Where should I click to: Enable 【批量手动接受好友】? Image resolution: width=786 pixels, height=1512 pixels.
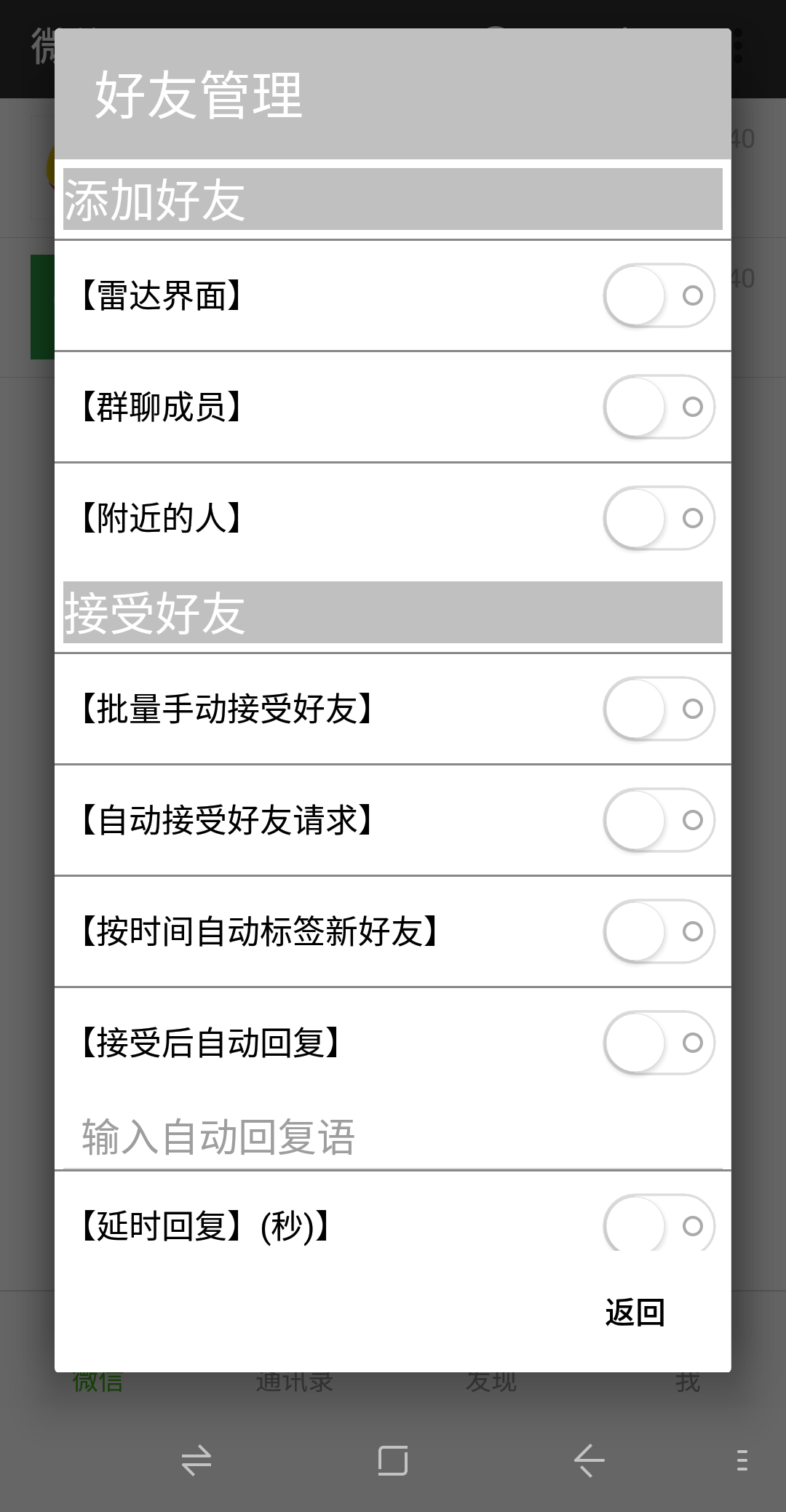click(657, 709)
